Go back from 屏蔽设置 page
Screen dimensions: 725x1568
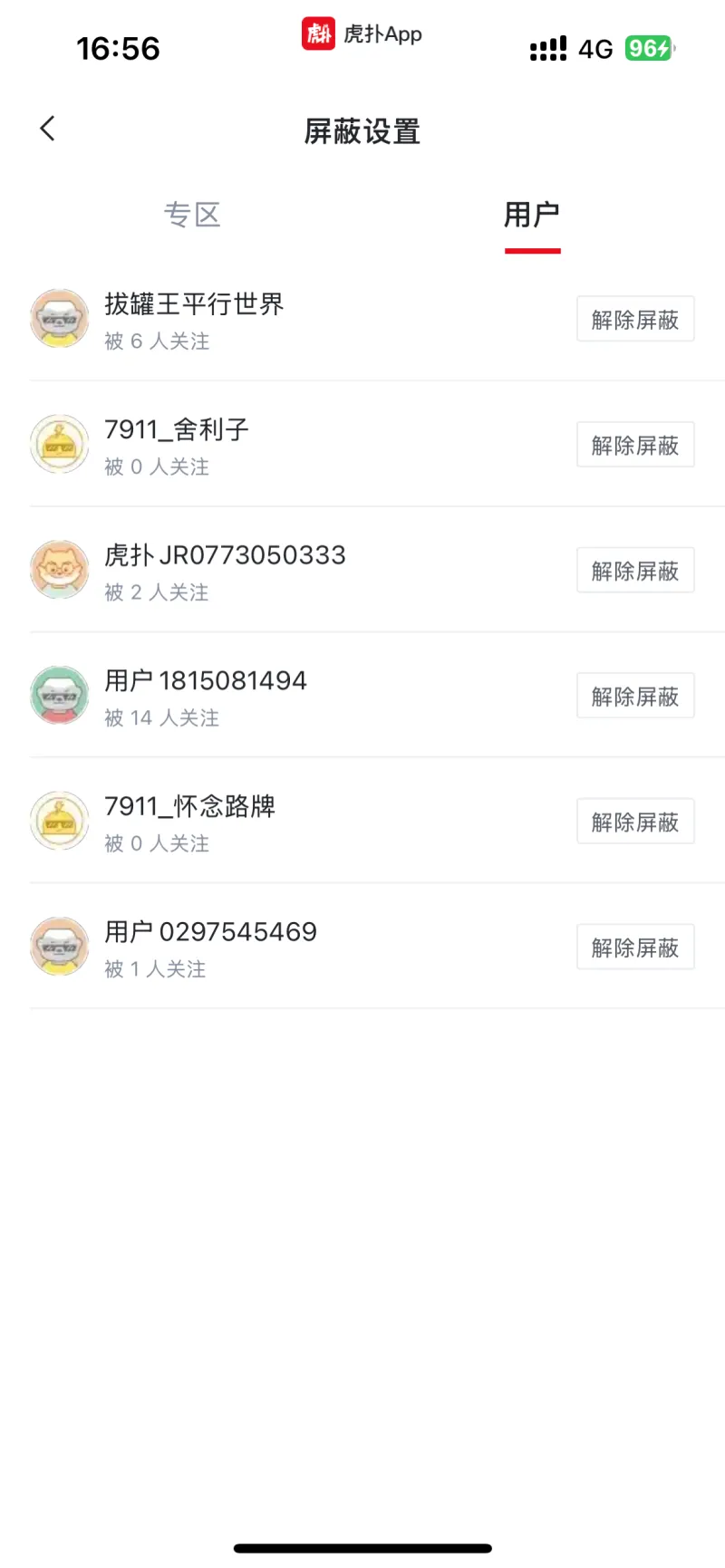click(x=48, y=129)
